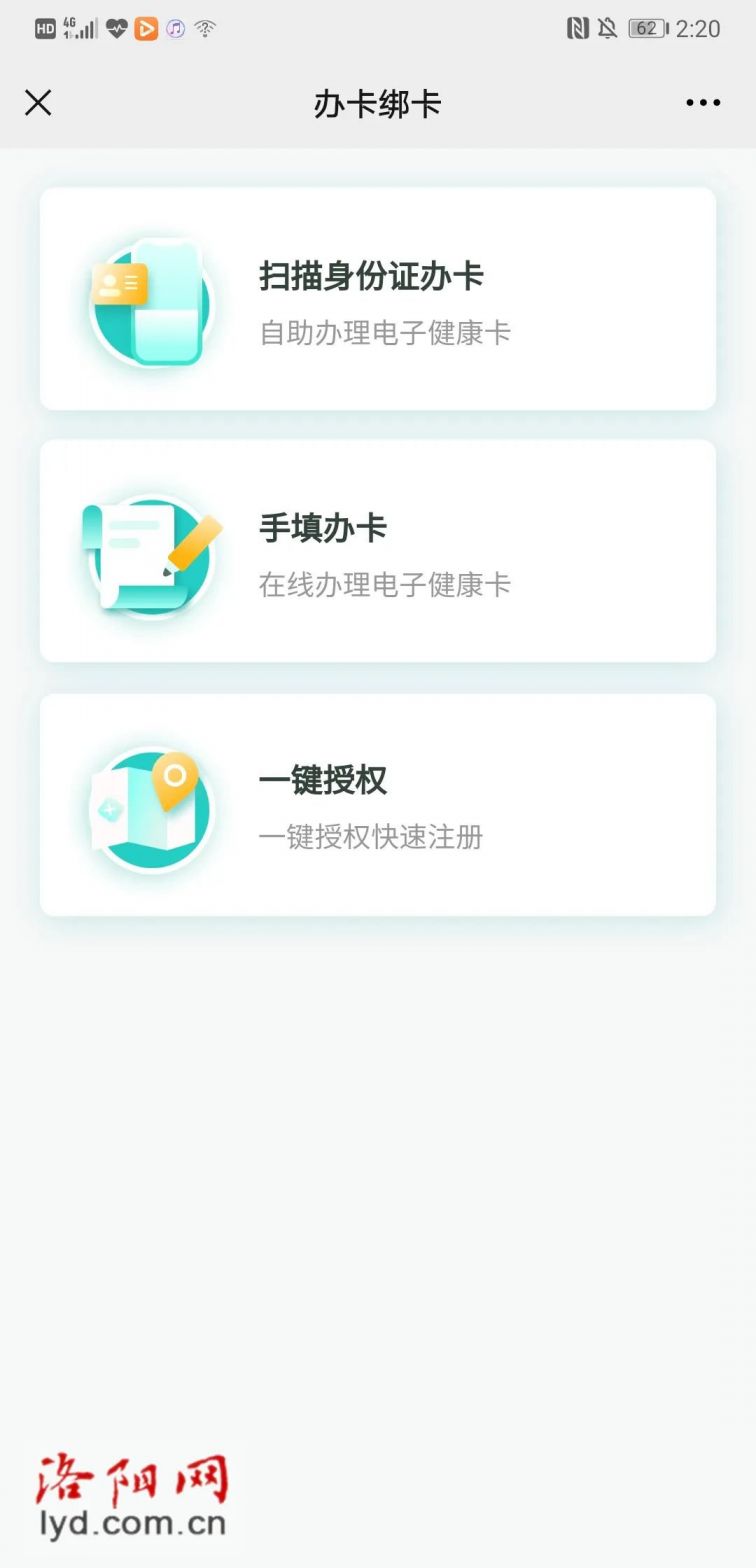
Task: Open the three-dot overflow menu
Action: pyautogui.click(x=703, y=102)
